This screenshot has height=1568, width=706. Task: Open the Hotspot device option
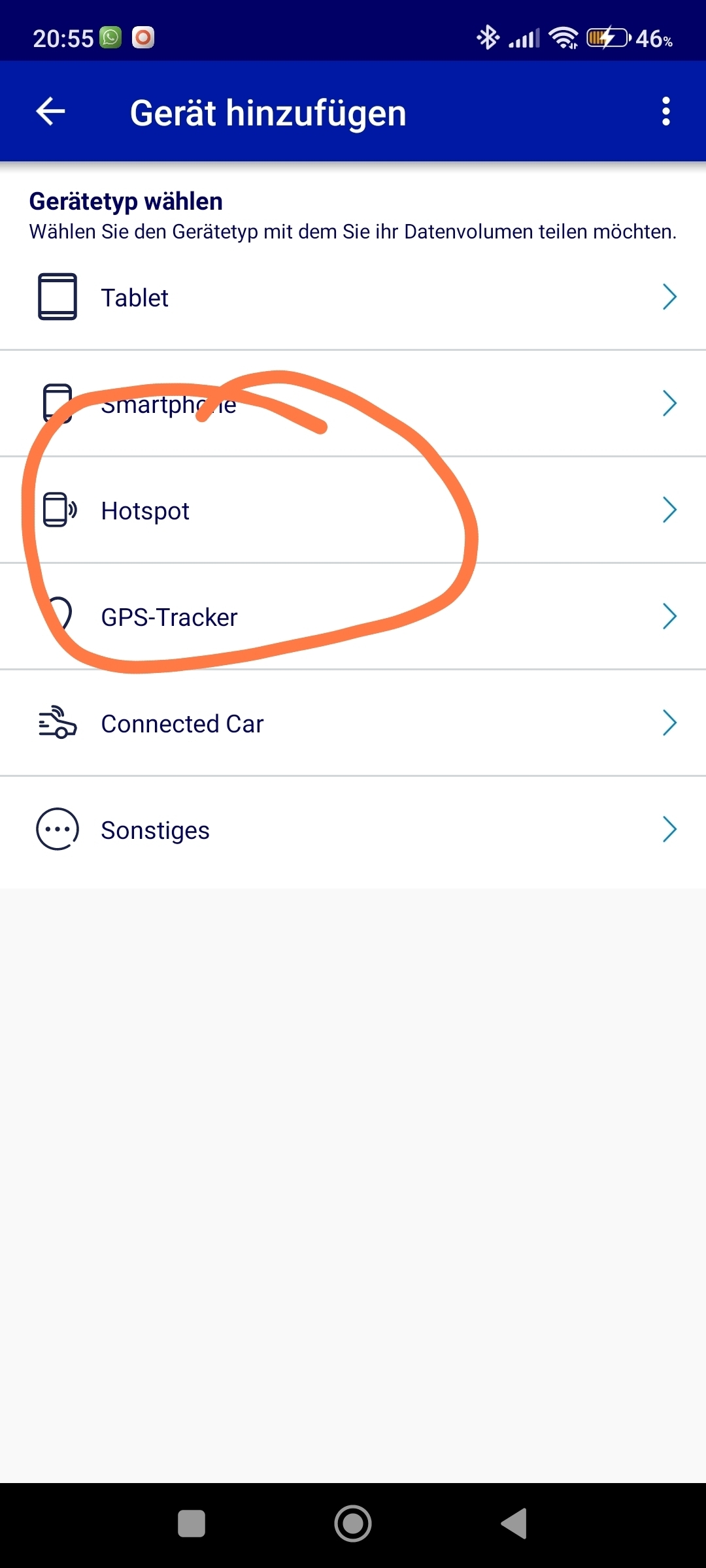[x=353, y=510]
